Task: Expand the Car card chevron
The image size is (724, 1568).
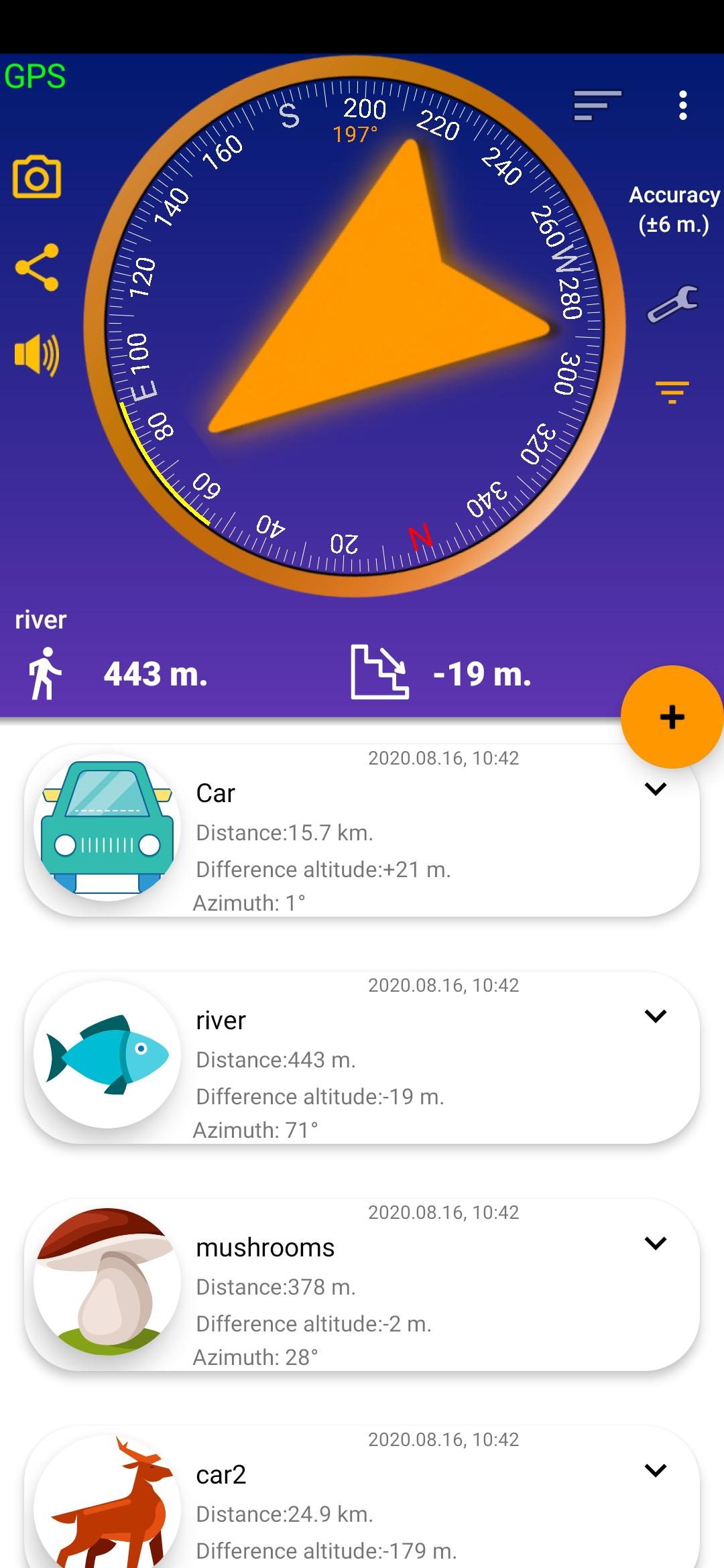Action: [x=655, y=789]
